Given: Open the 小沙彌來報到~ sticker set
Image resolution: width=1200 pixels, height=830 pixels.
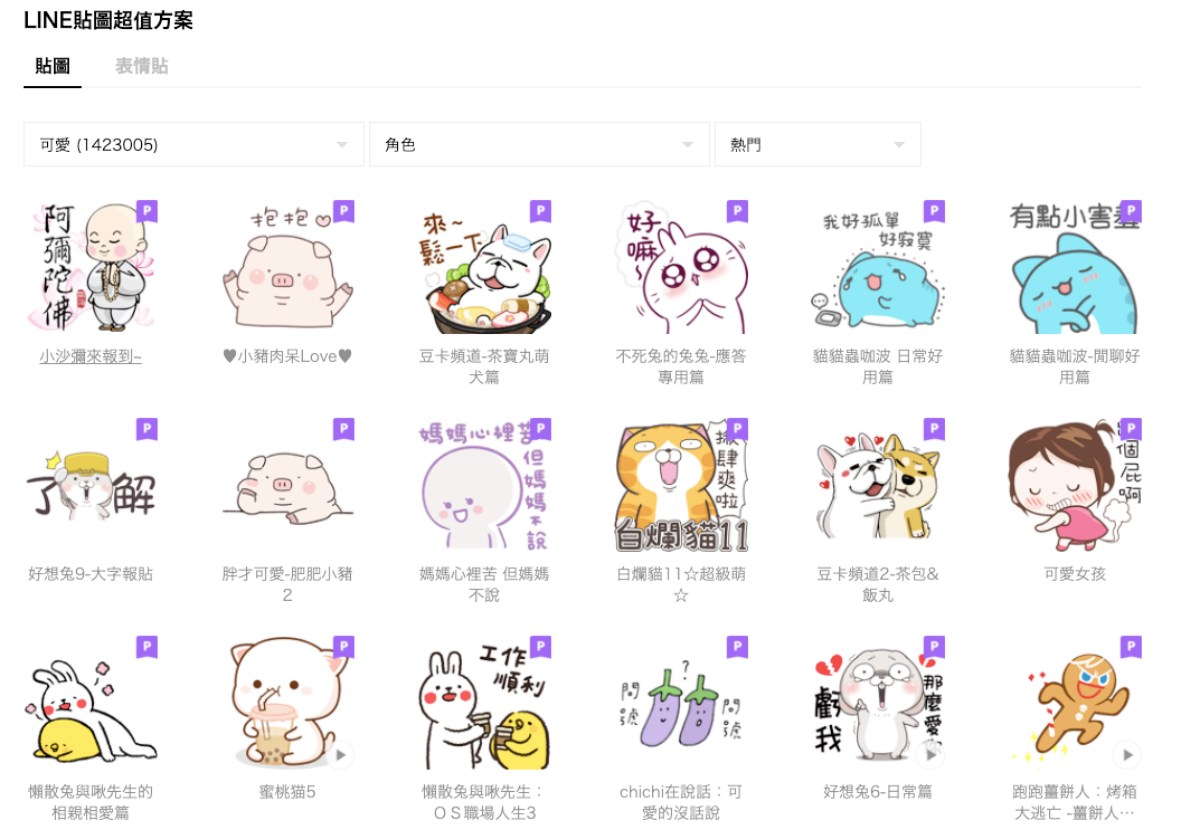Looking at the screenshot, I should pos(91,268).
